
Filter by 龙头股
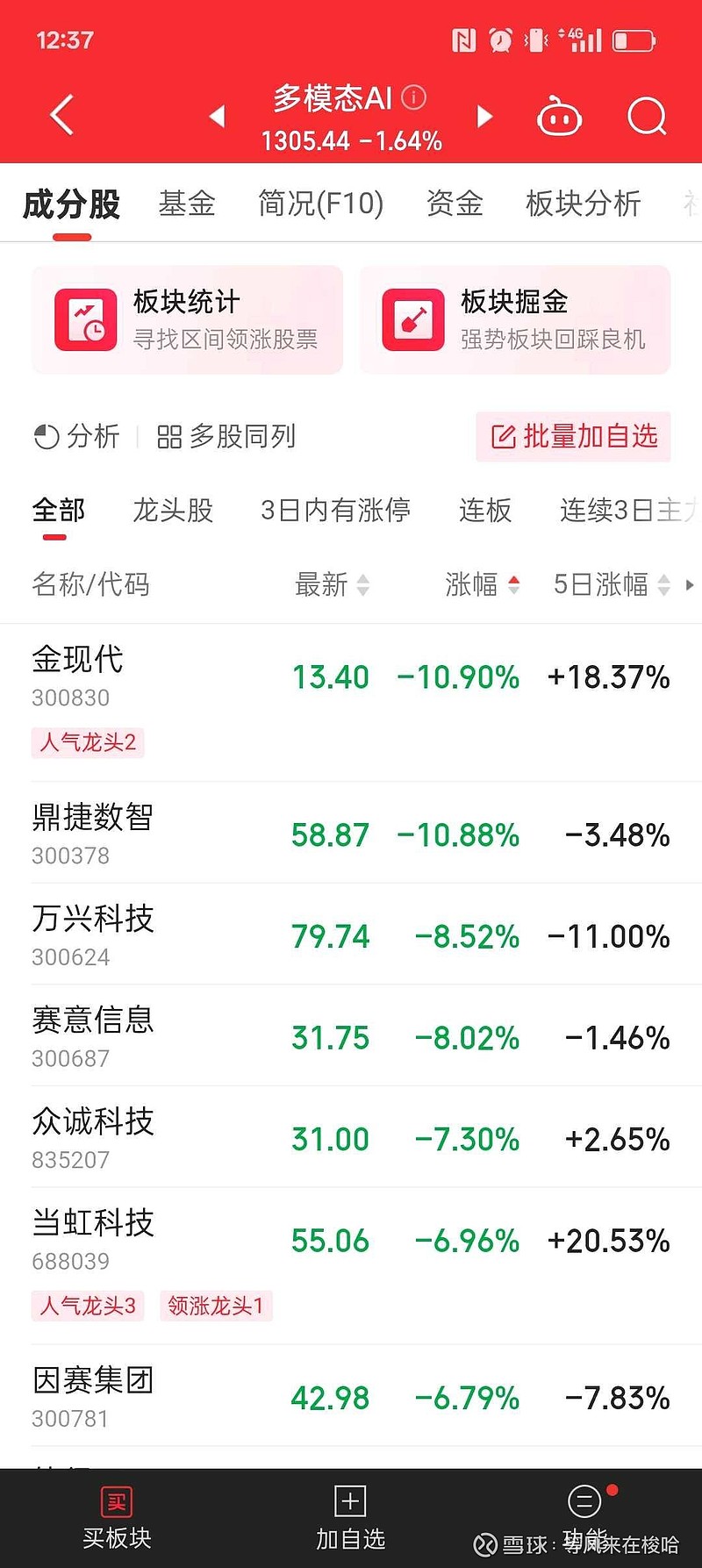click(x=173, y=510)
